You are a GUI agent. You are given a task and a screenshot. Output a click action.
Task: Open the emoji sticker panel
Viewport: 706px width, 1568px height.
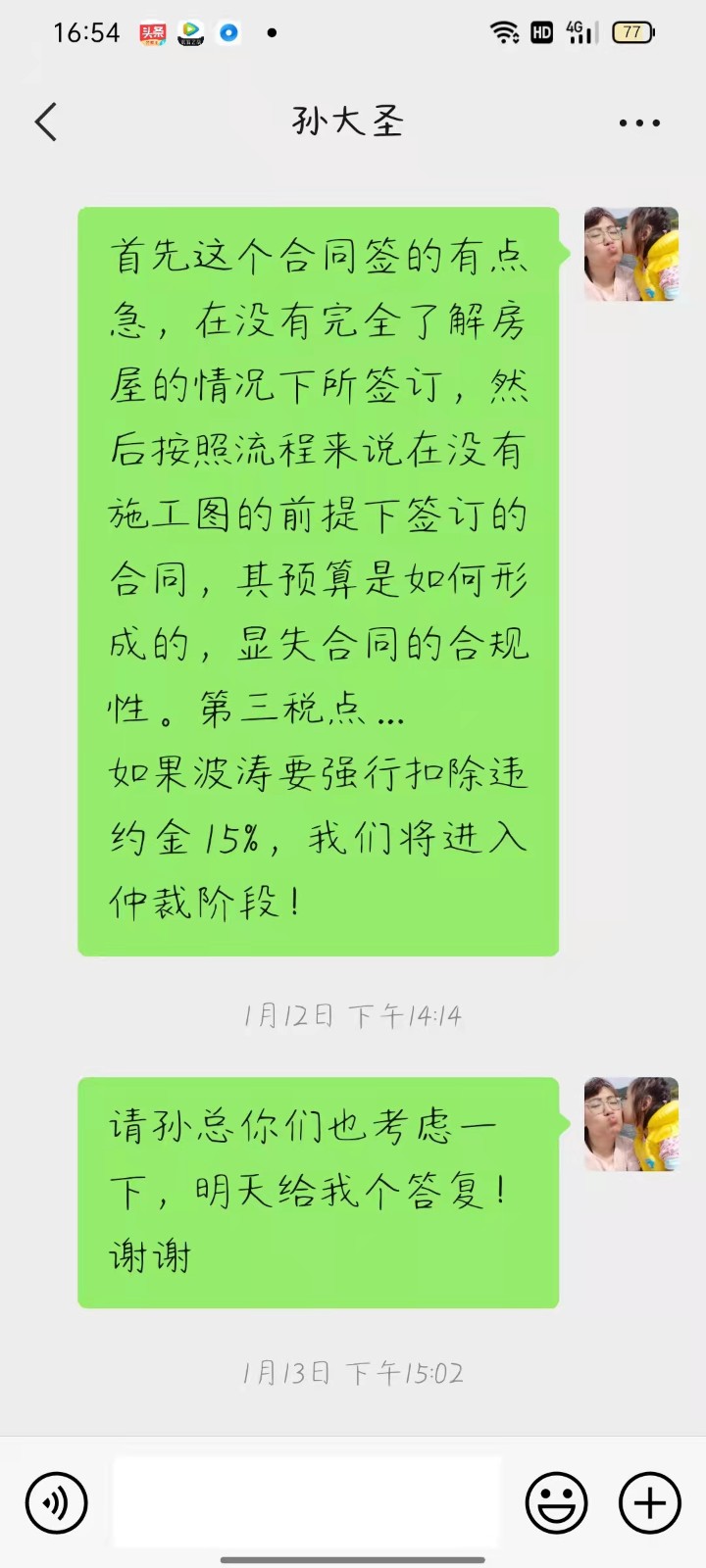click(556, 1502)
